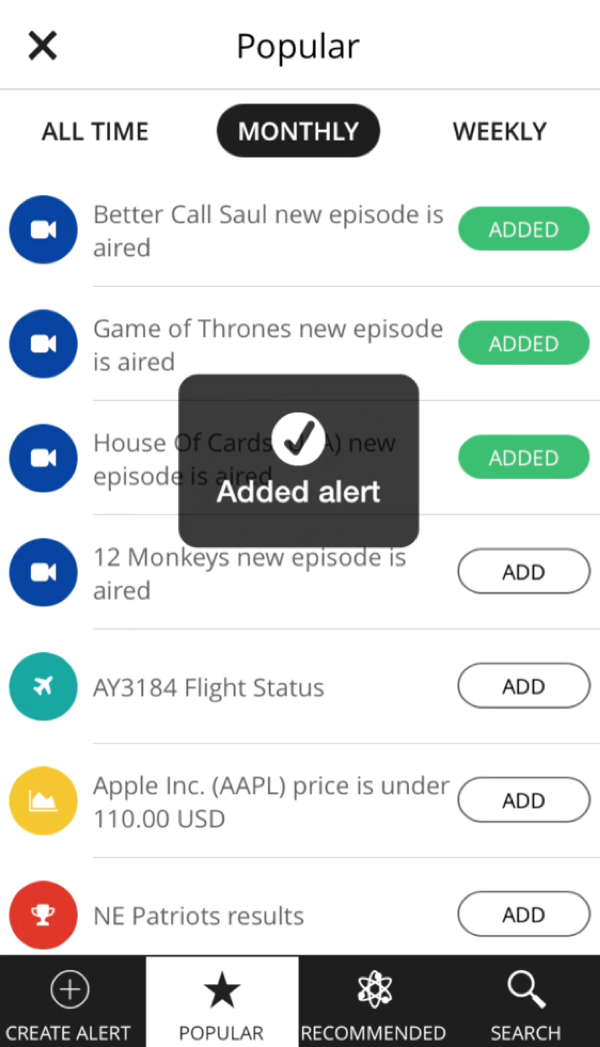Tap Added button for Game of Thrones
This screenshot has width=600, height=1047.
pyautogui.click(x=523, y=343)
